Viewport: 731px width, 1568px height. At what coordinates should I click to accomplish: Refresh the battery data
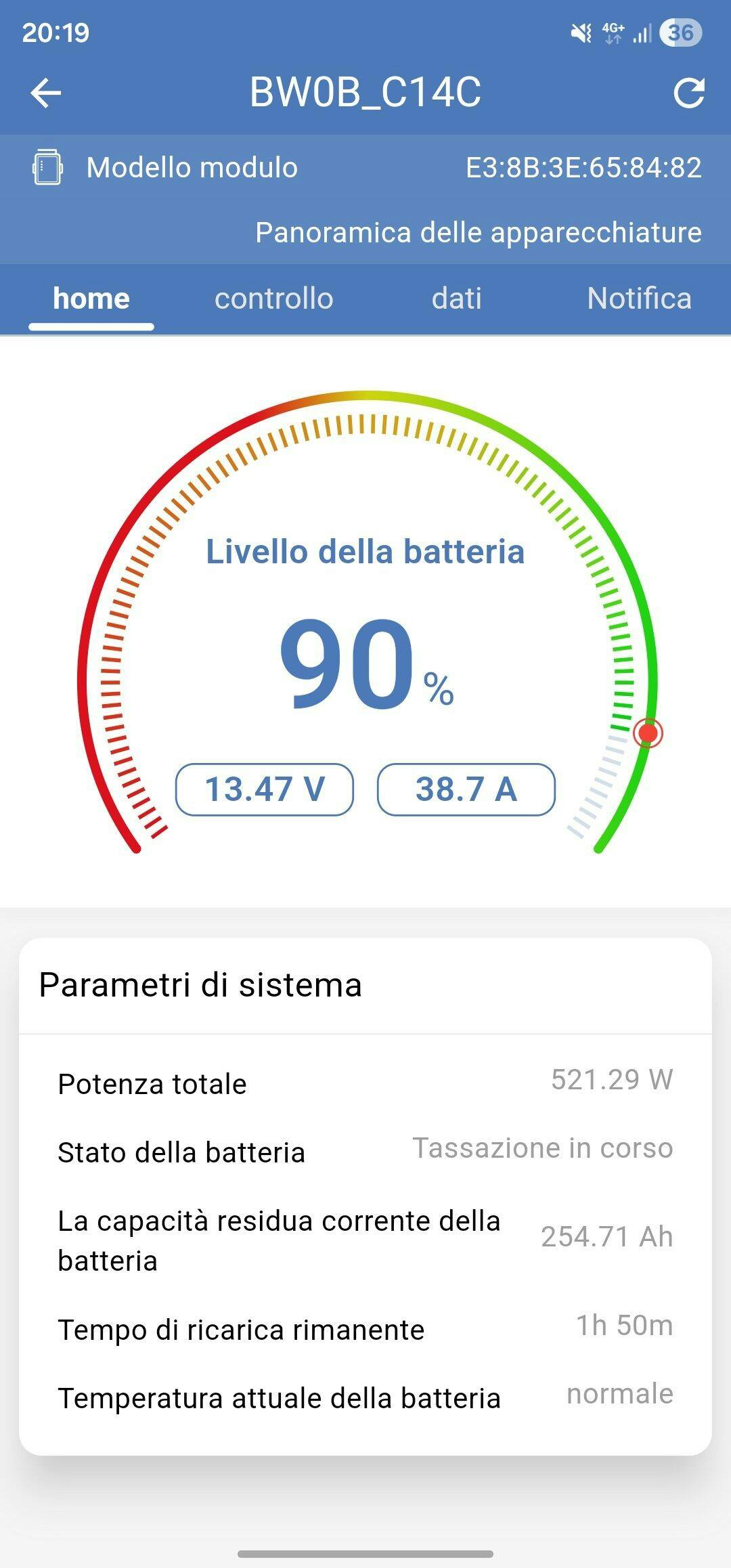click(689, 93)
